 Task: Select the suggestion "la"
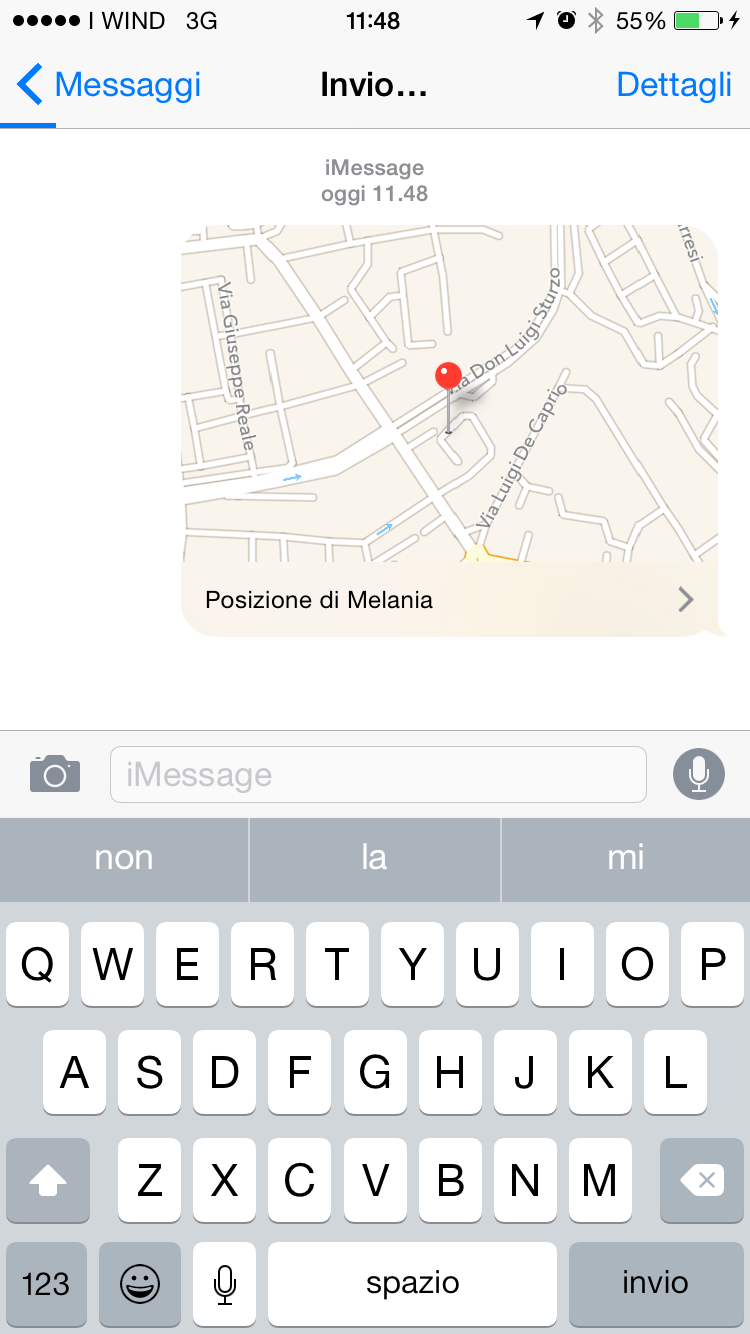[374, 858]
